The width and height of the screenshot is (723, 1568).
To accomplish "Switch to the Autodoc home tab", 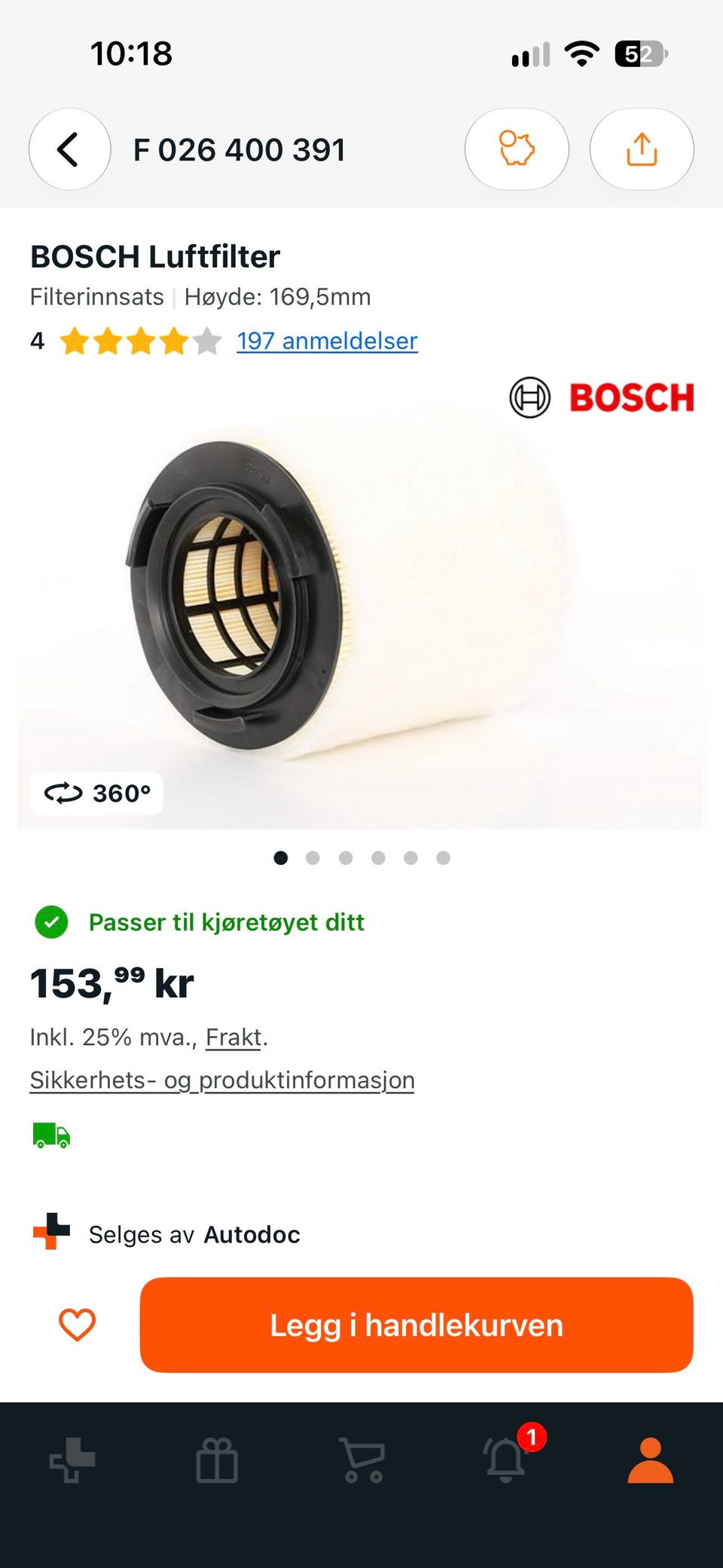I will pos(72,1459).
